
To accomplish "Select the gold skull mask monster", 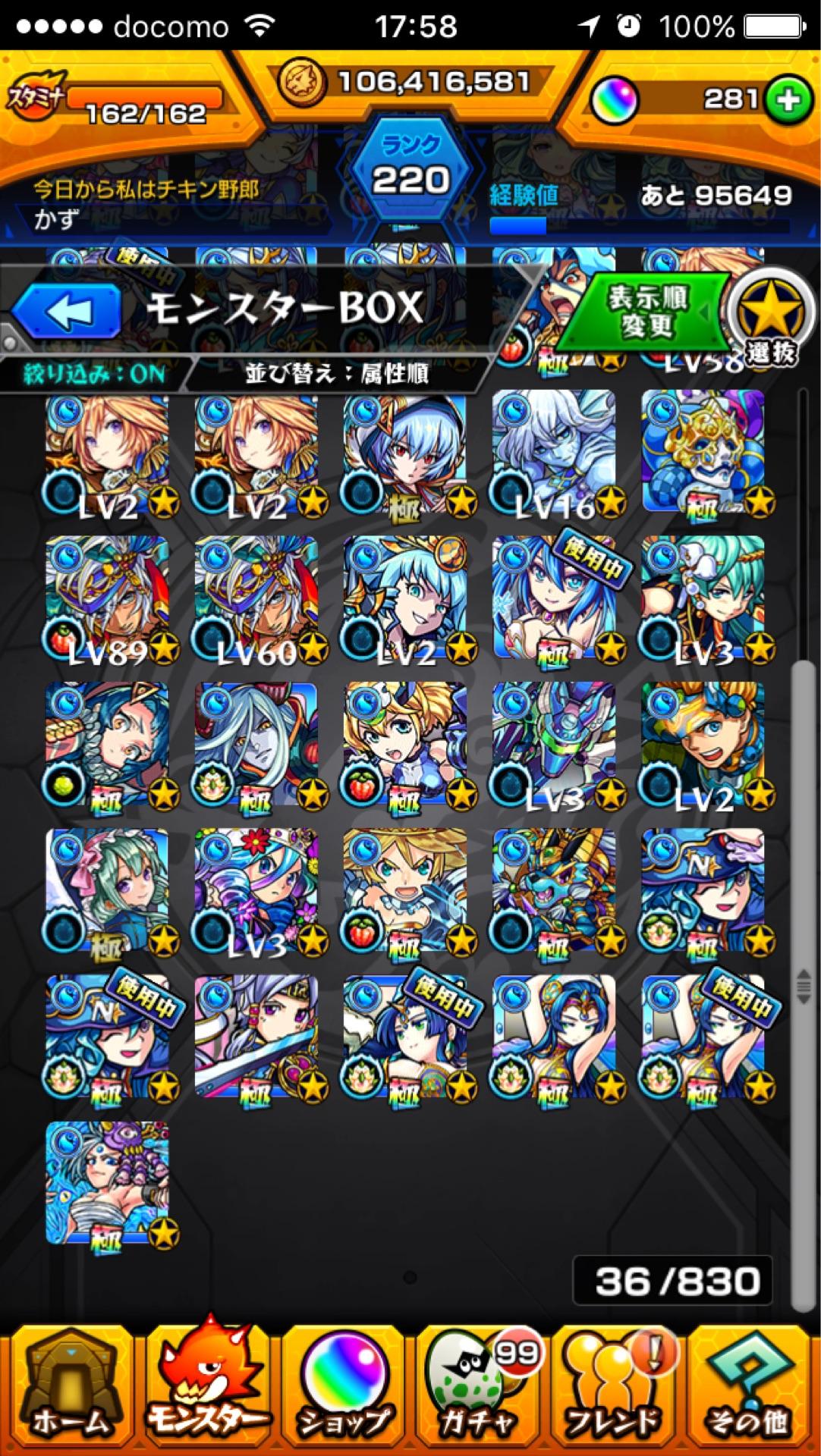I will pos(703,450).
